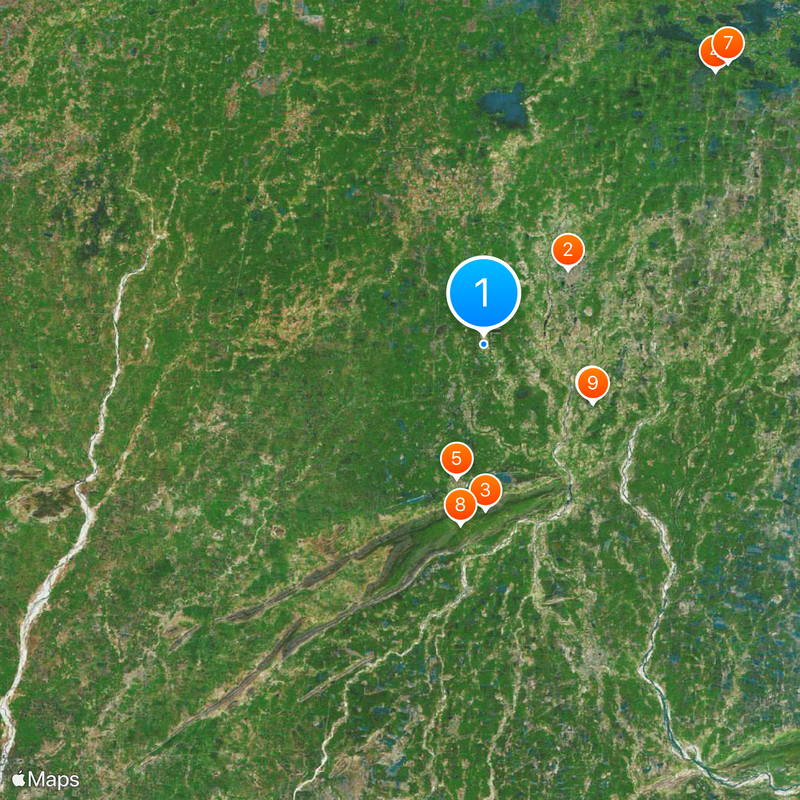Choose map pin number 5
This screenshot has width=800, height=800.
click(456, 460)
